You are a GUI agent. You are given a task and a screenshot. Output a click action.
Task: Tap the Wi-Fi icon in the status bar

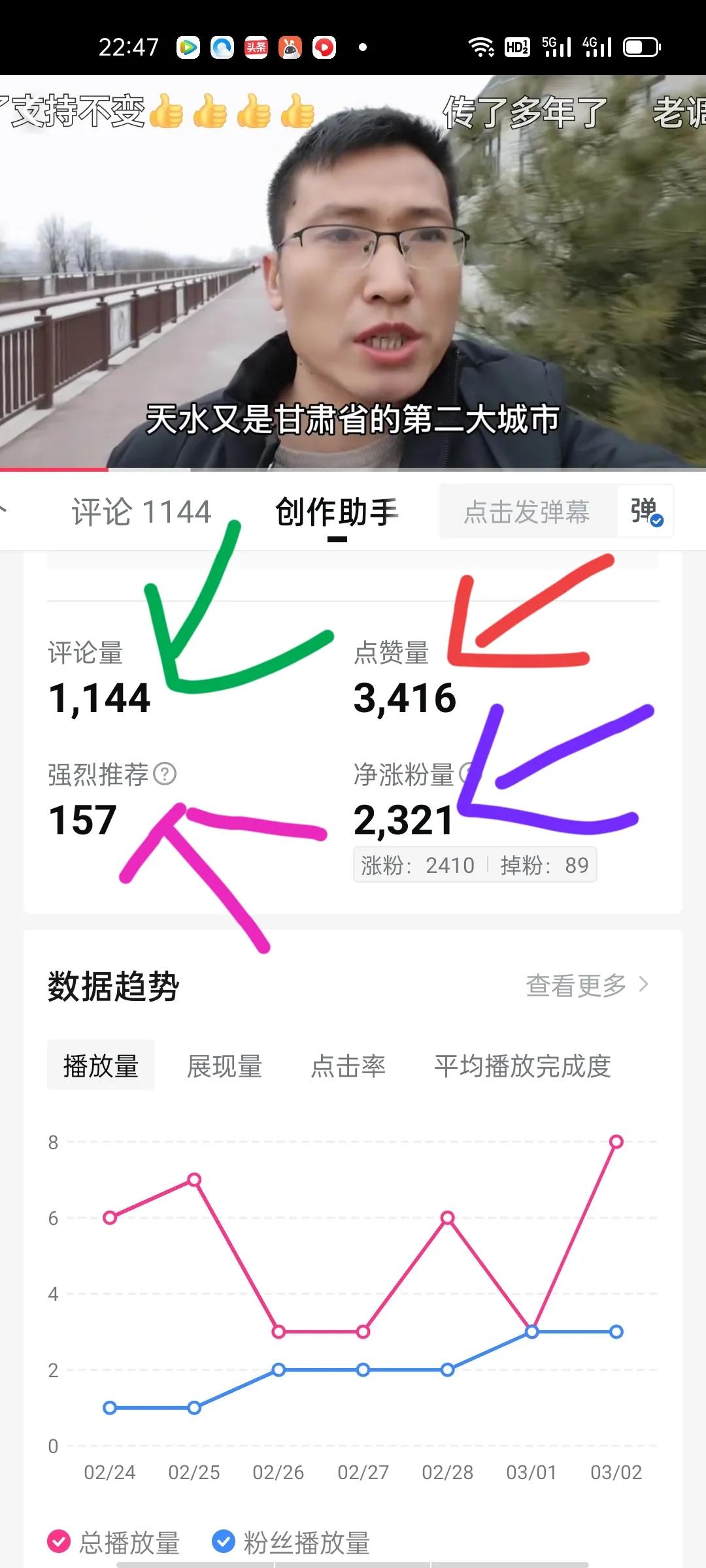pos(482,46)
